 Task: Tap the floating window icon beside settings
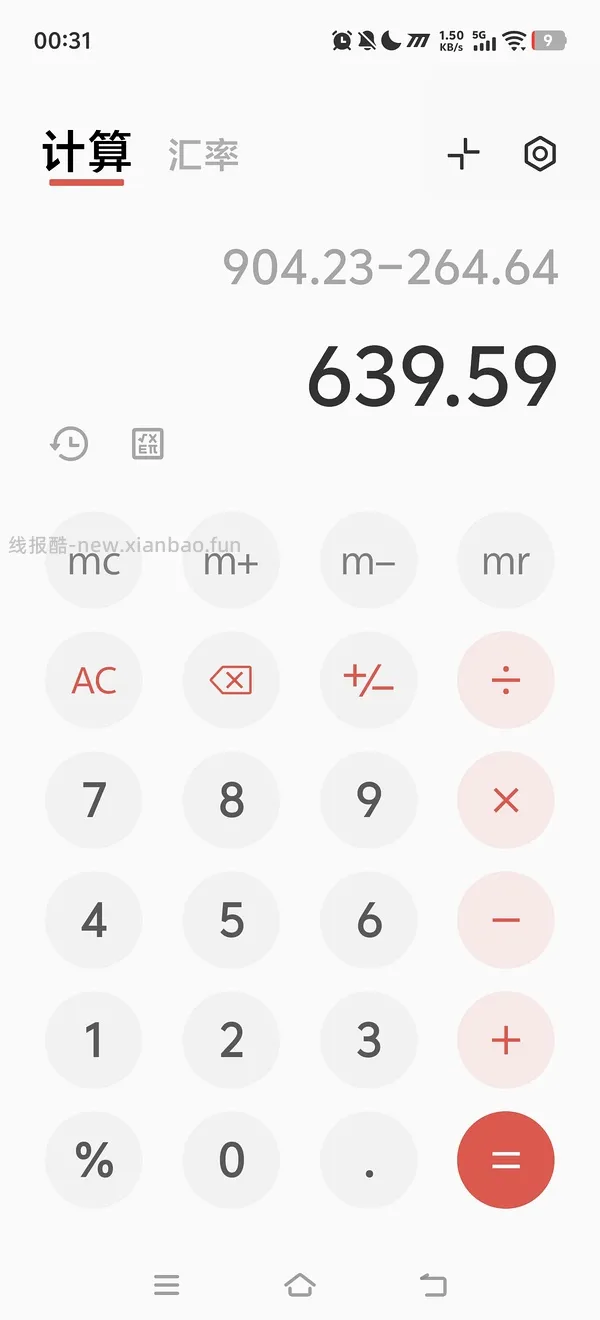click(463, 154)
